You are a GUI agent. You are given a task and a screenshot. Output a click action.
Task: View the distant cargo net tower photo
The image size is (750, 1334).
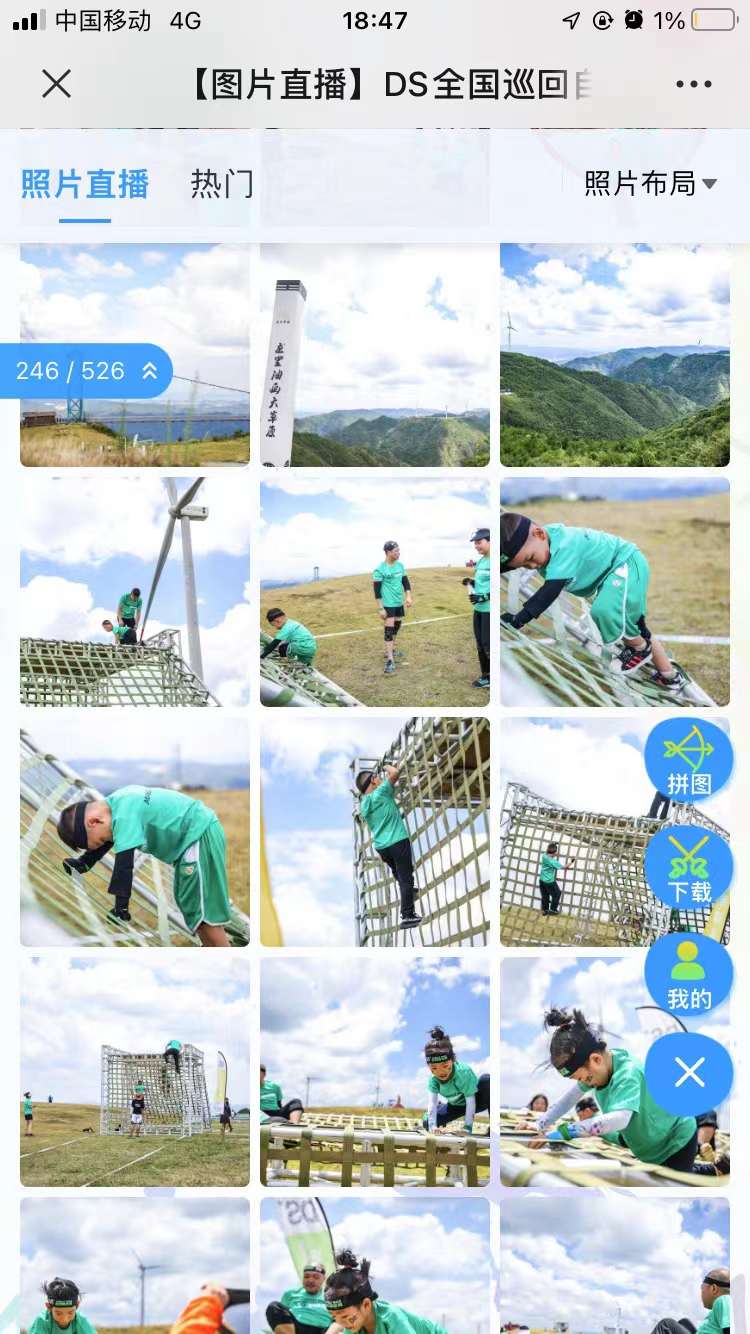pos(135,1072)
